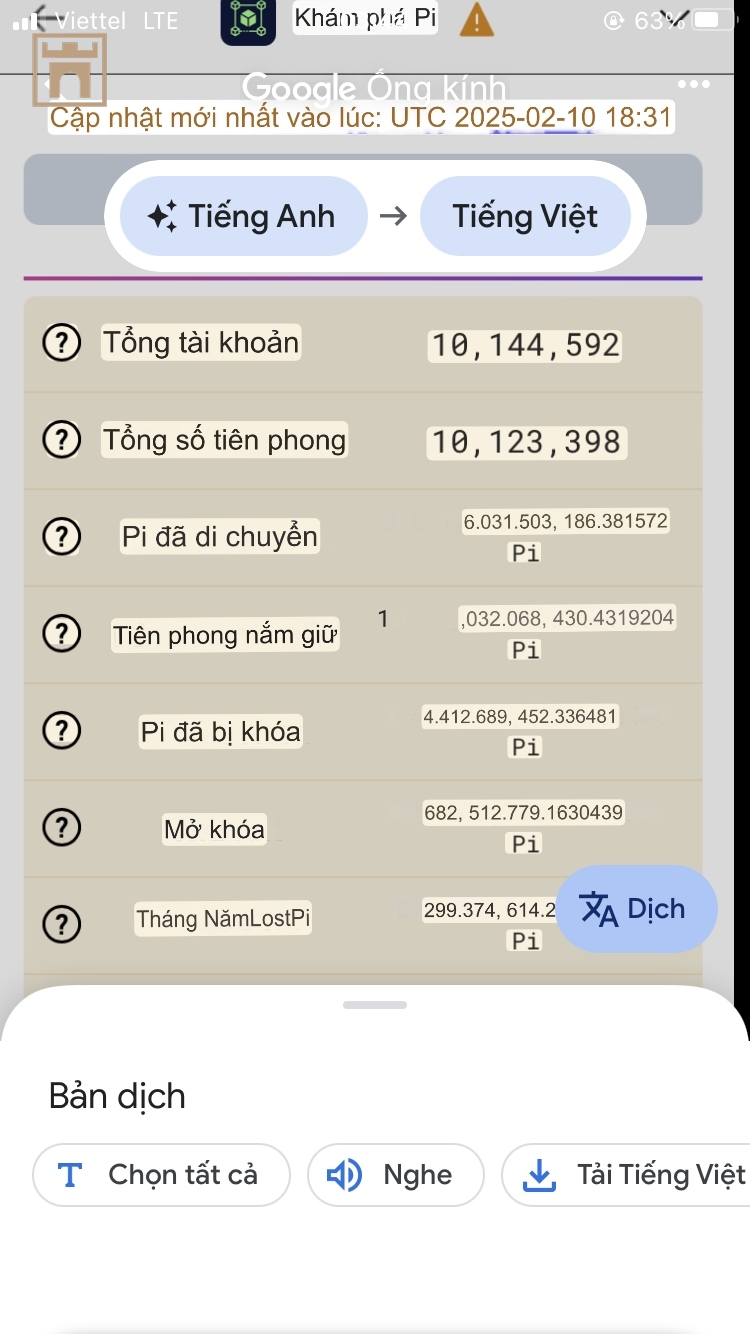The image size is (750, 1334).
Task: Change the source language Tiếng Anh
Action: point(243,216)
